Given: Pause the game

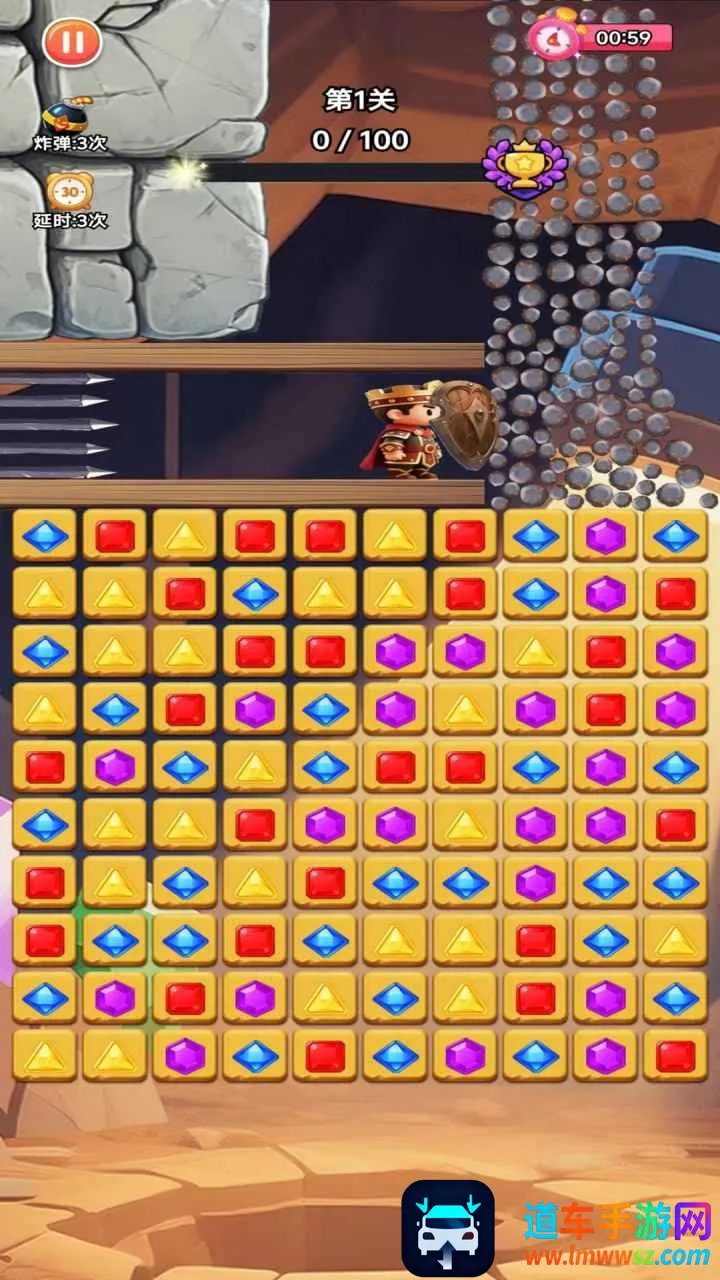Looking at the screenshot, I should (72, 42).
